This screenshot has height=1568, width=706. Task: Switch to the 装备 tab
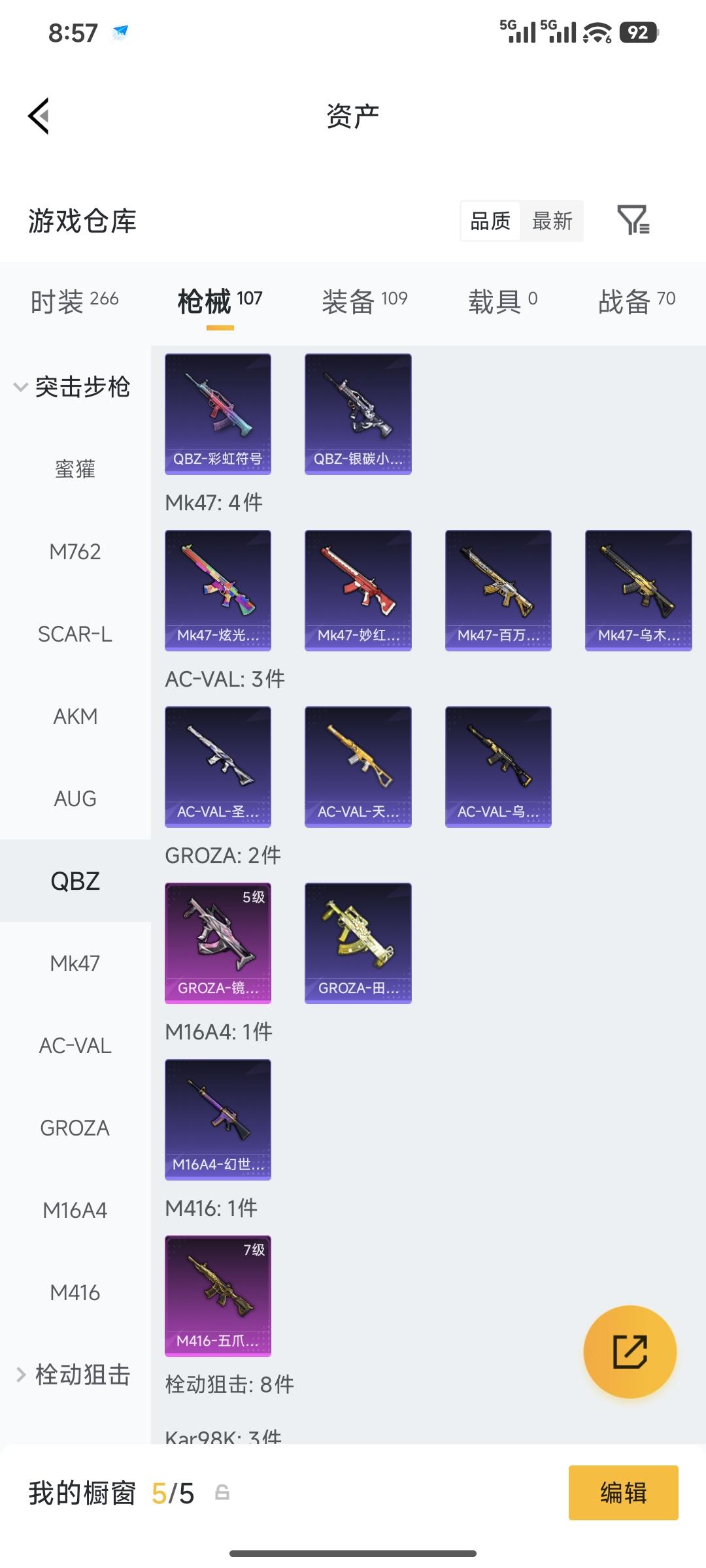point(364,301)
